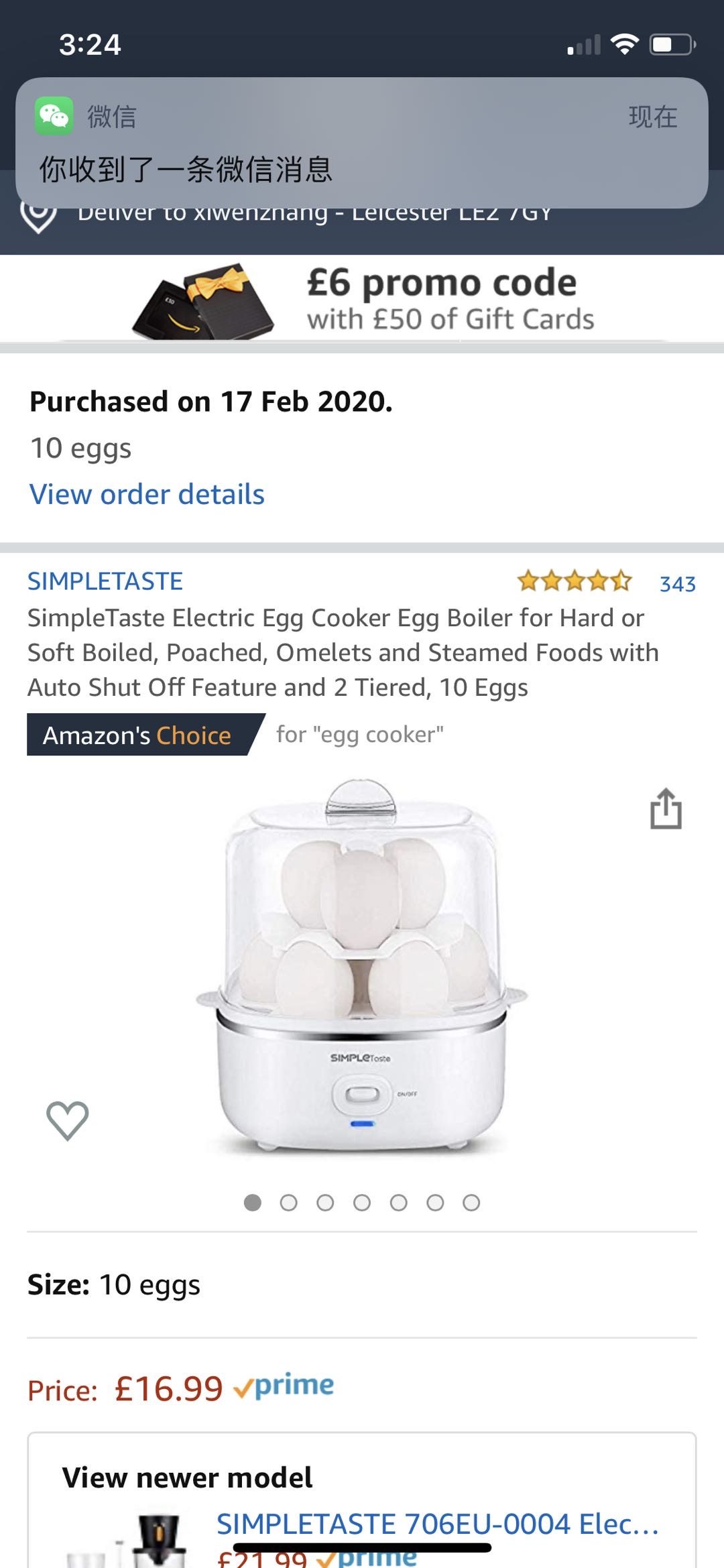Viewport: 724px width, 1568px height.
Task: View the 343 customer ratings
Action: 677,584
